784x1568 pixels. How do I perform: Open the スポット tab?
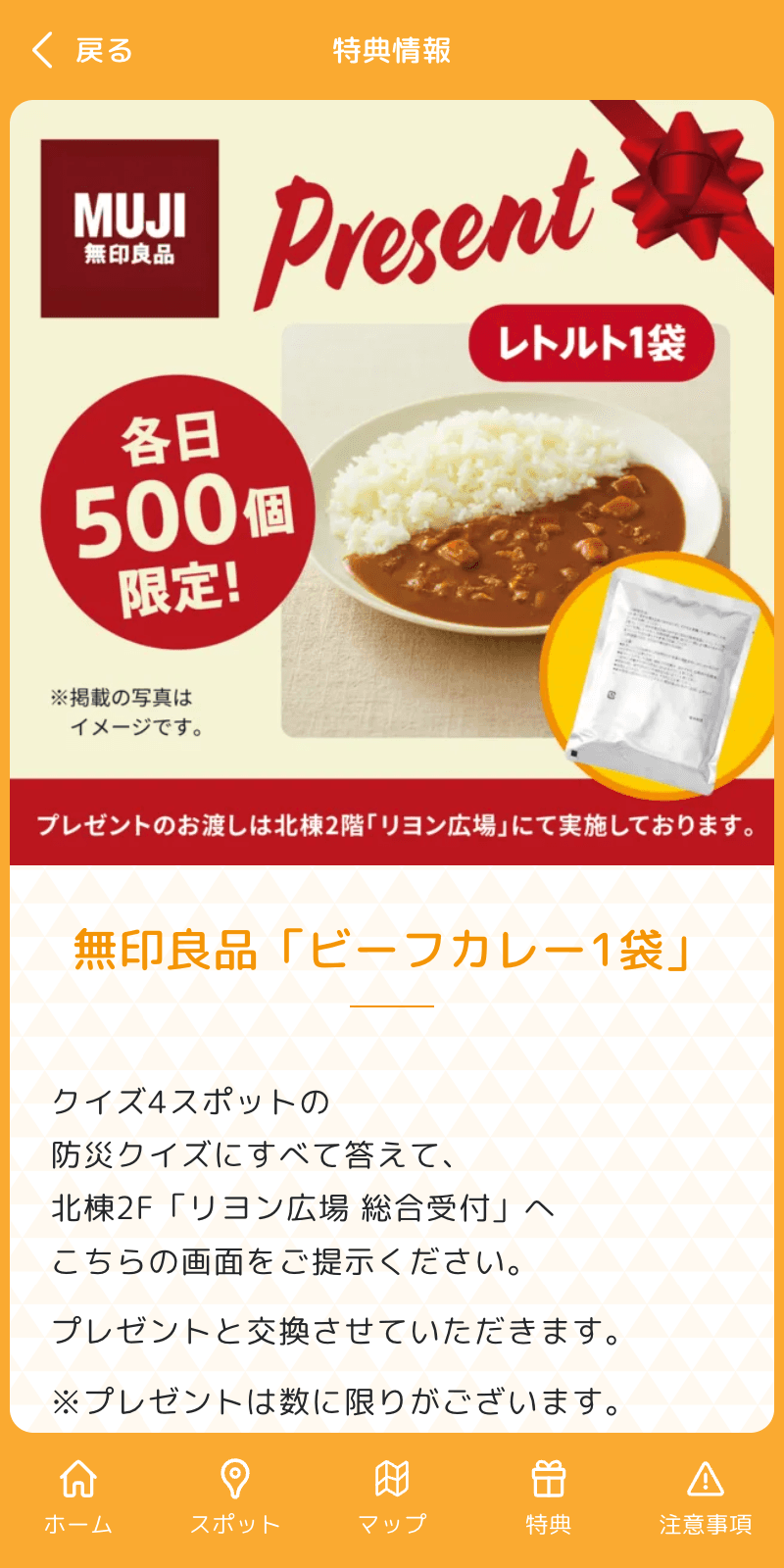tap(235, 1496)
